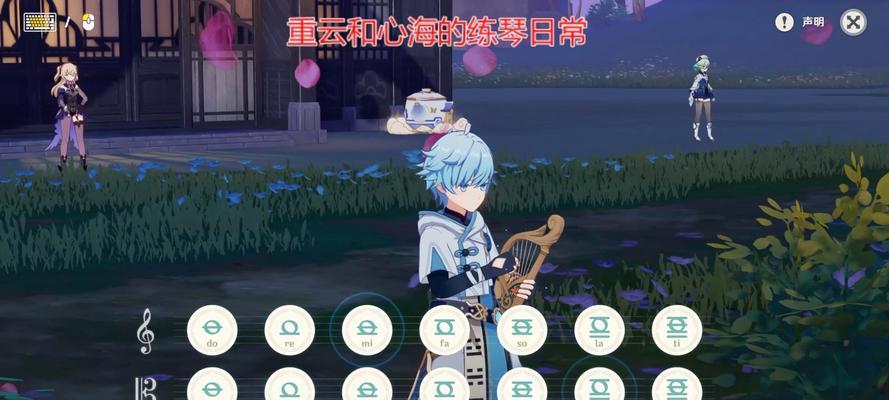Play the treble ti note
Viewport: 889px width, 400px height.
pyautogui.click(x=677, y=330)
